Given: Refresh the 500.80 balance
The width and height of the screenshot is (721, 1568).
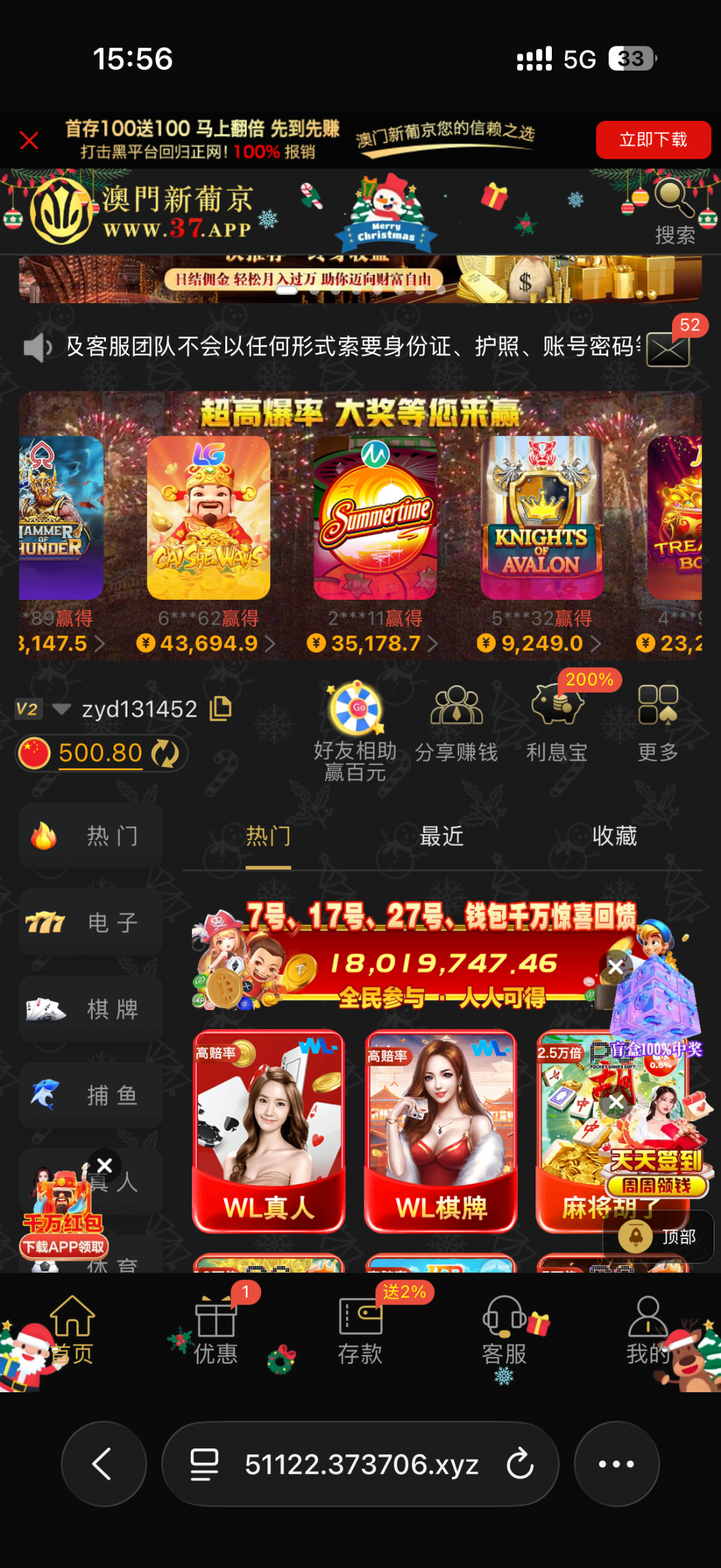Looking at the screenshot, I should tap(165, 753).
